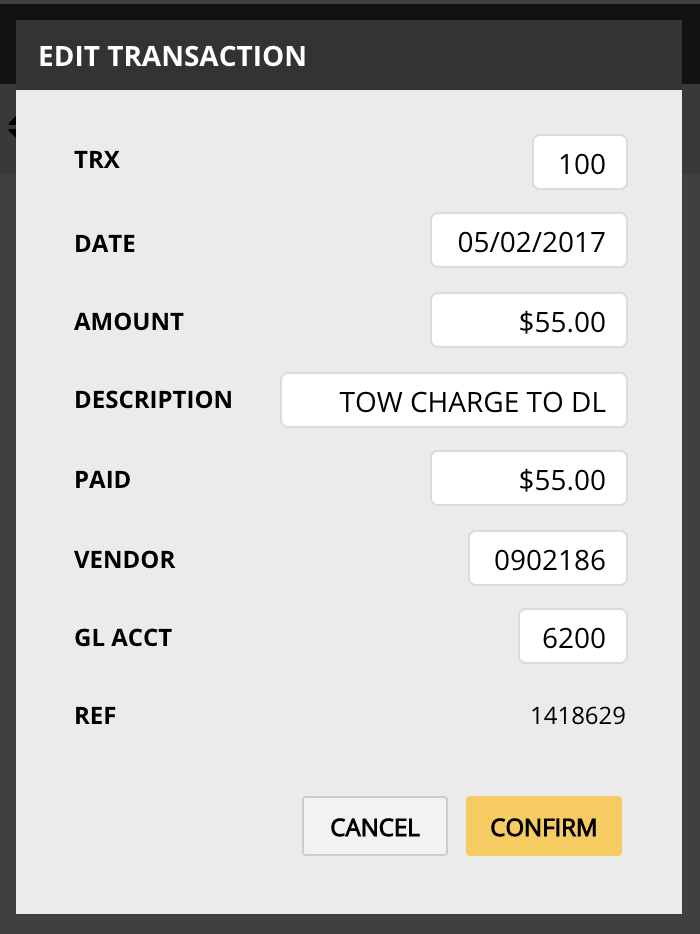Change the transaction date field
700x934 pixels.
point(529,241)
